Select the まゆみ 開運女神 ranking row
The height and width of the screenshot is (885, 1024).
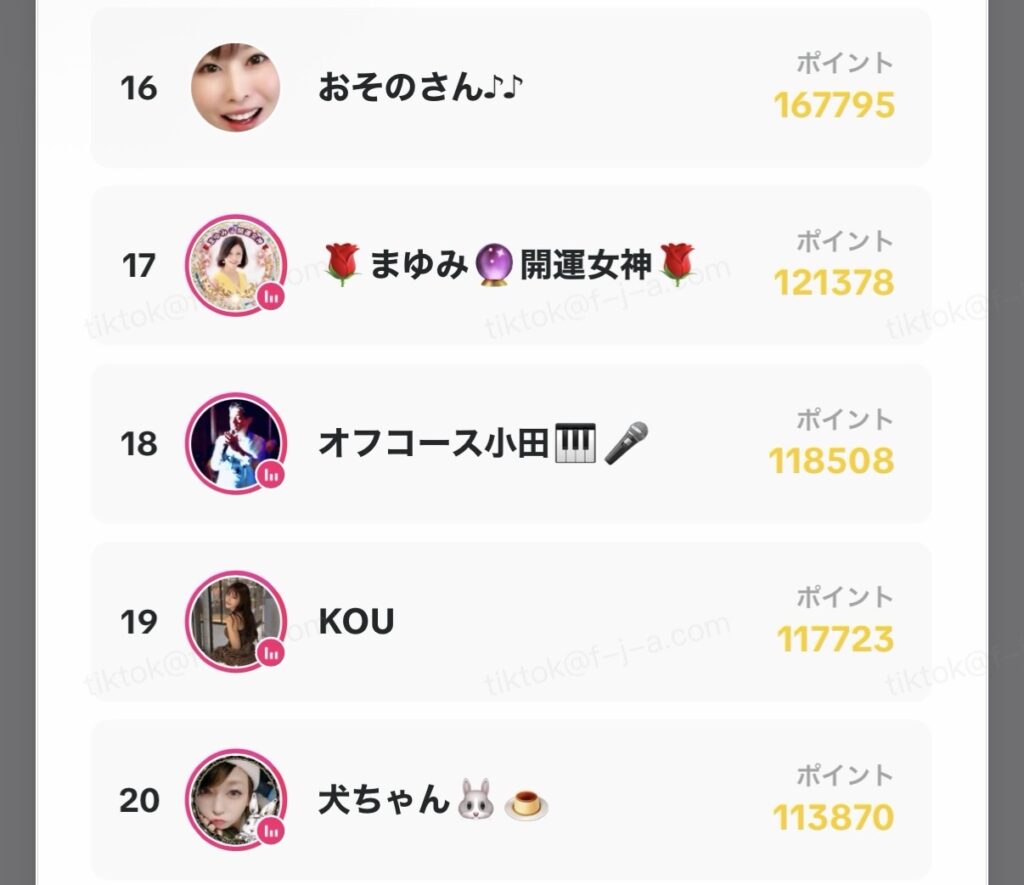510,265
